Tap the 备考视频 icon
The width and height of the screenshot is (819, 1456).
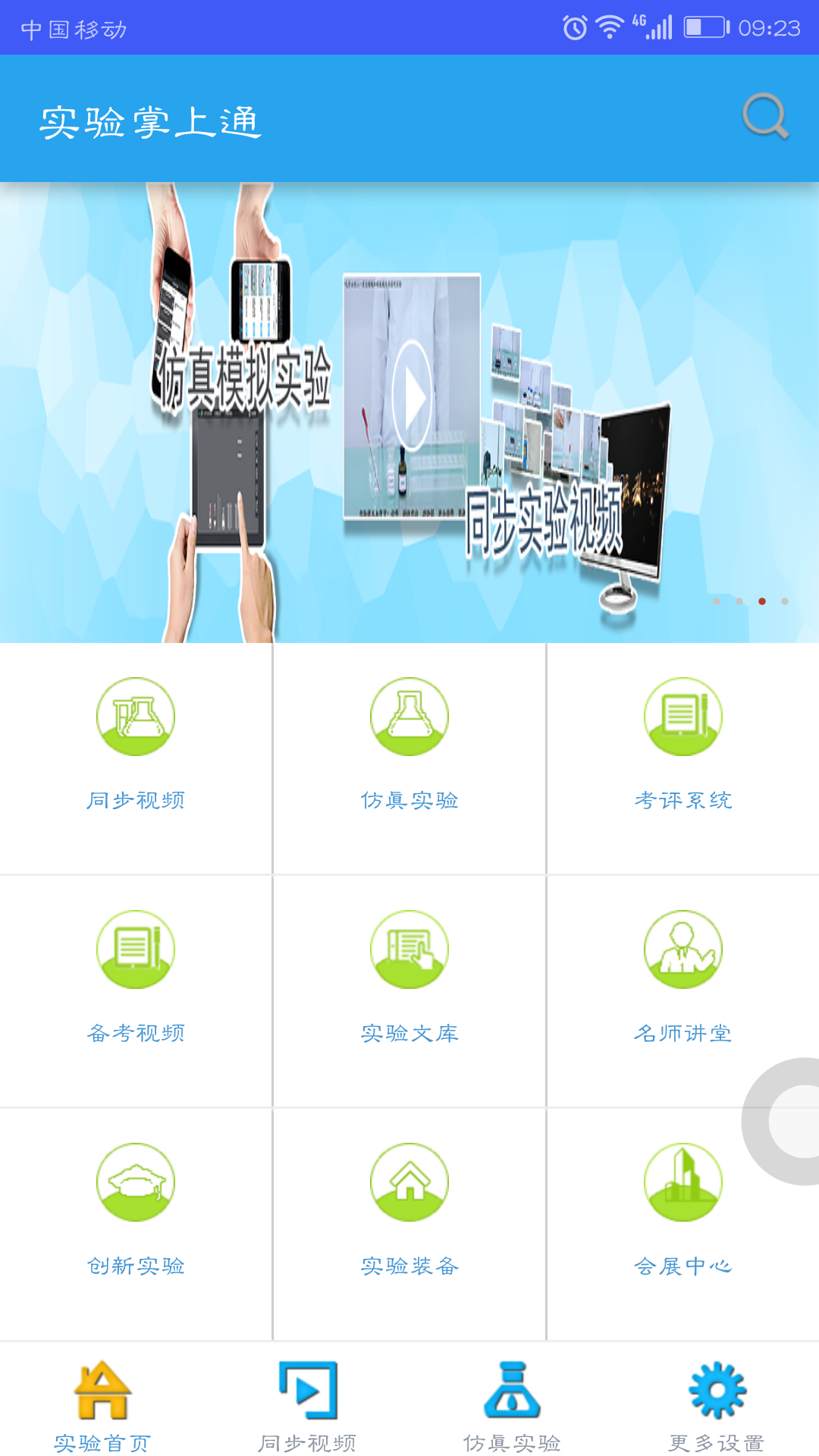(135, 949)
